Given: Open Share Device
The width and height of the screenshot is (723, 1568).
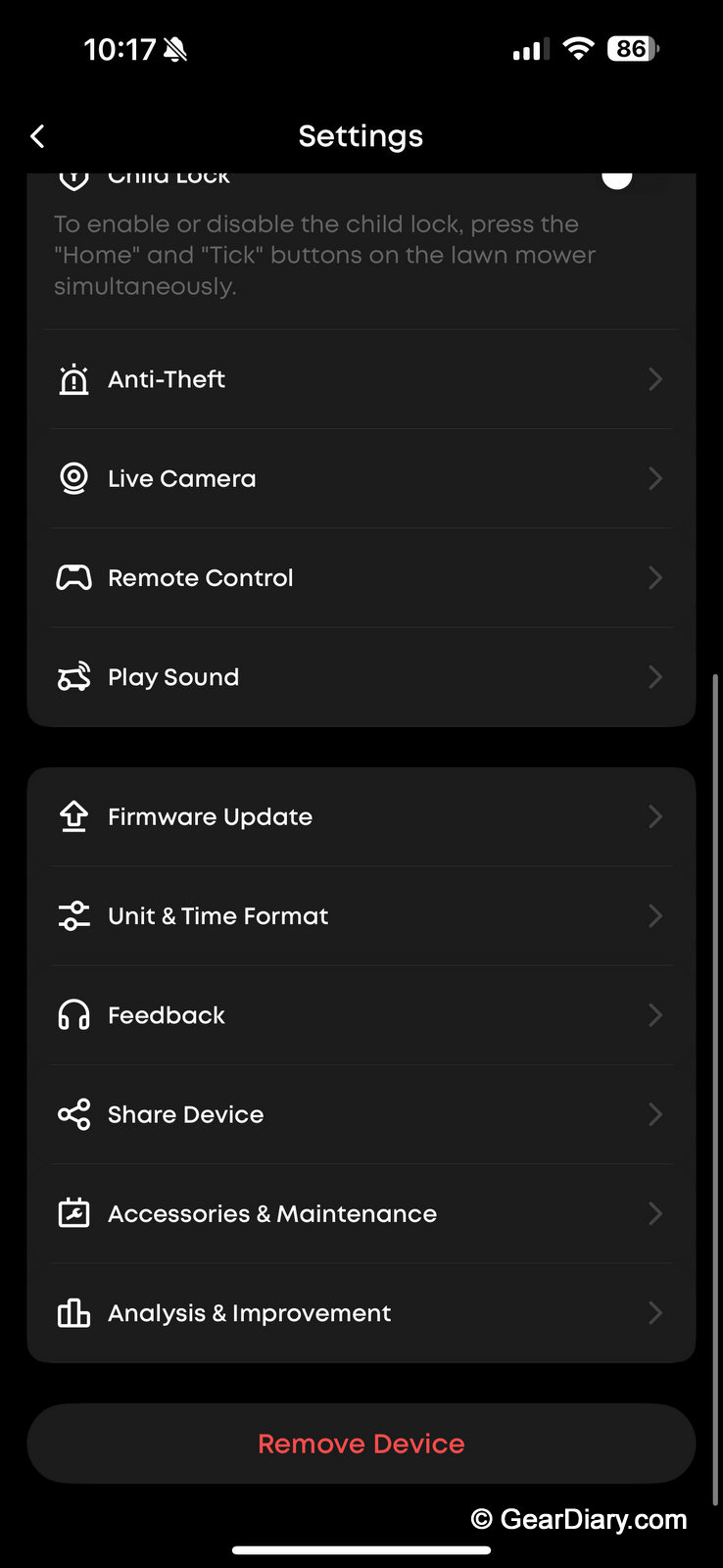Looking at the screenshot, I should [x=361, y=1114].
